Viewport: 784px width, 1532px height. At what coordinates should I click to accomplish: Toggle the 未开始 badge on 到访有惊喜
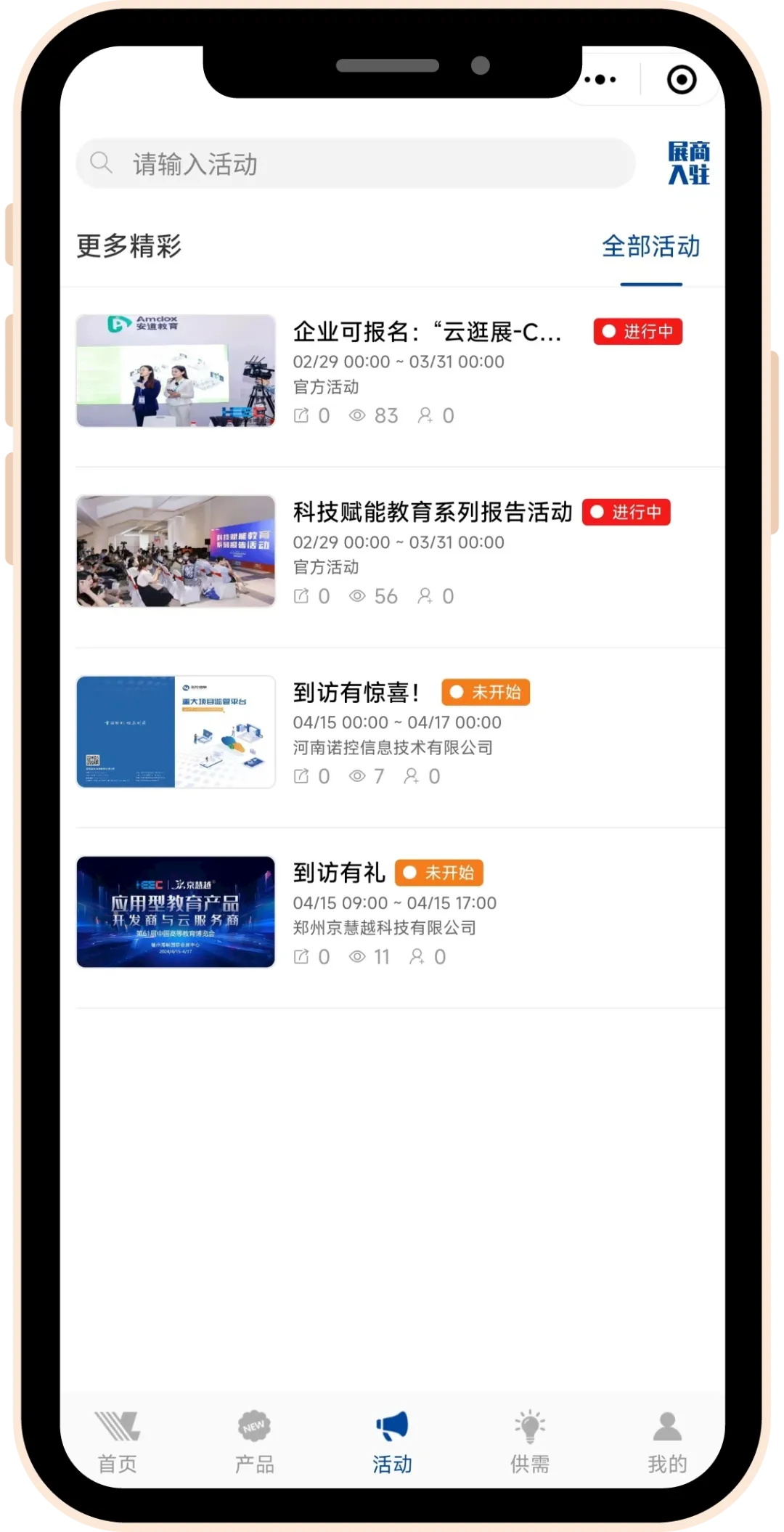(488, 693)
